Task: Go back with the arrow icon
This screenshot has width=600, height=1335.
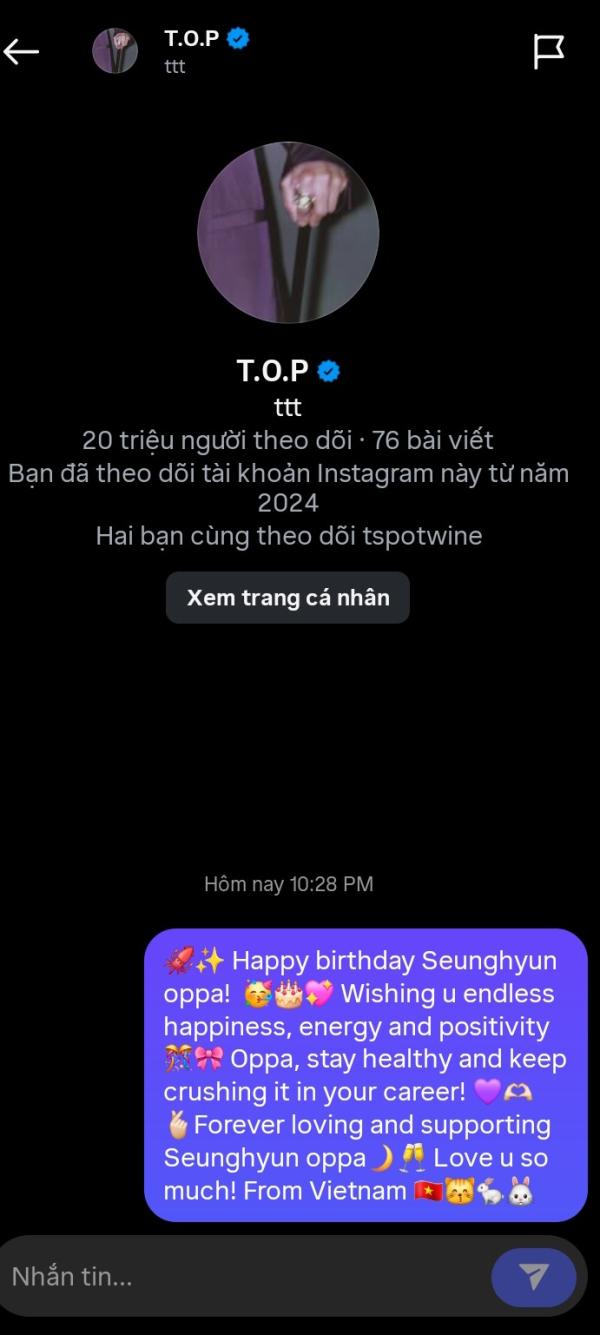Action: (21, 51)
